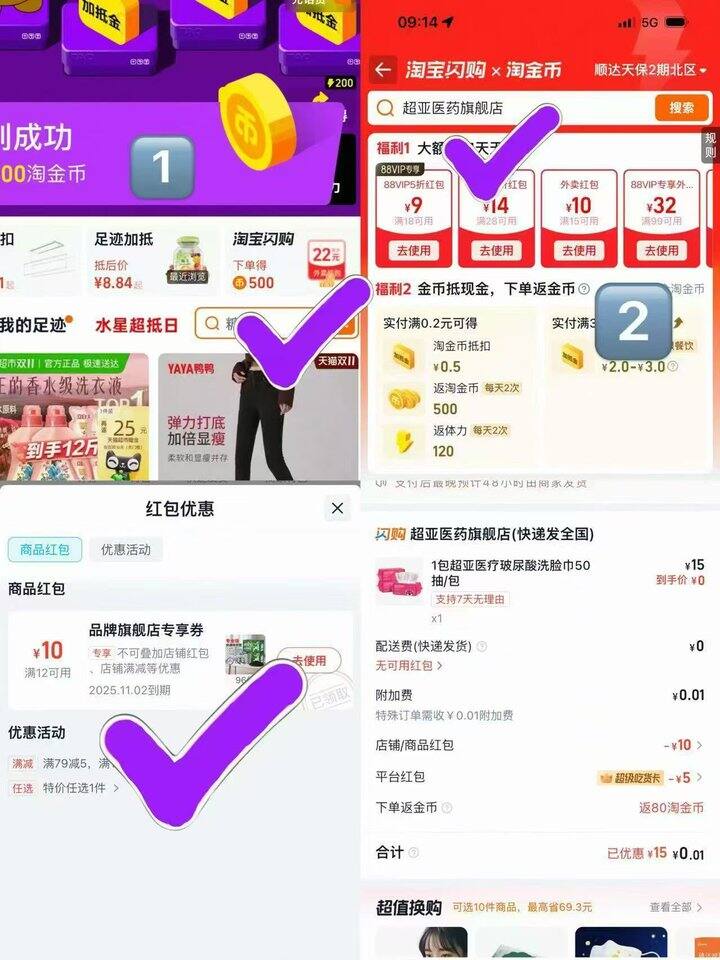Tap 去使用 on the ¥9 88VIP5折红包
This screenshot has width=720, height=960.
(x=415, y=249)
